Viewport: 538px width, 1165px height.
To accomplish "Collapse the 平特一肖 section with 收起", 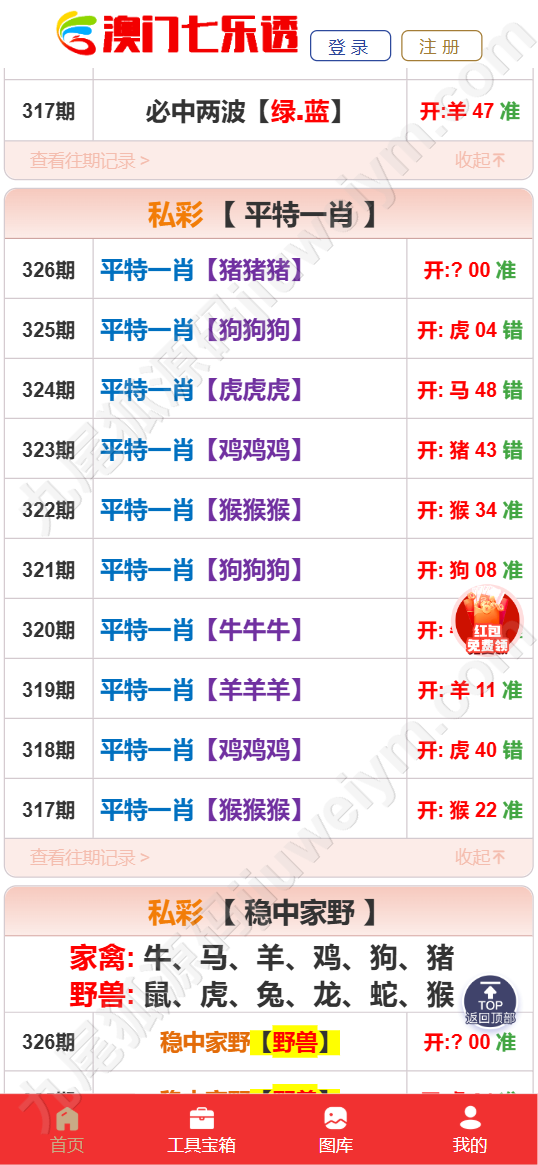I will click(x=480, y=857).
